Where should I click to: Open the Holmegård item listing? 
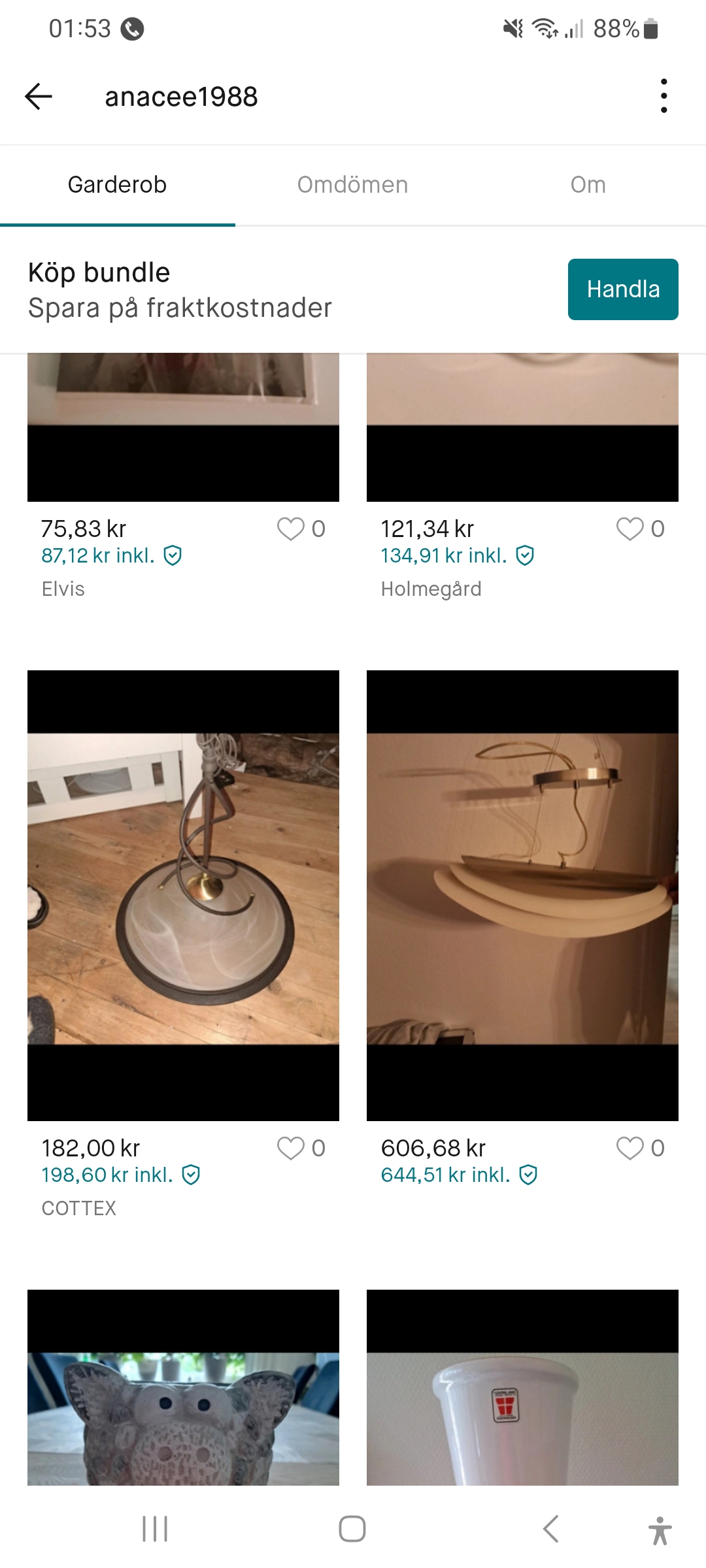point(522,428)
